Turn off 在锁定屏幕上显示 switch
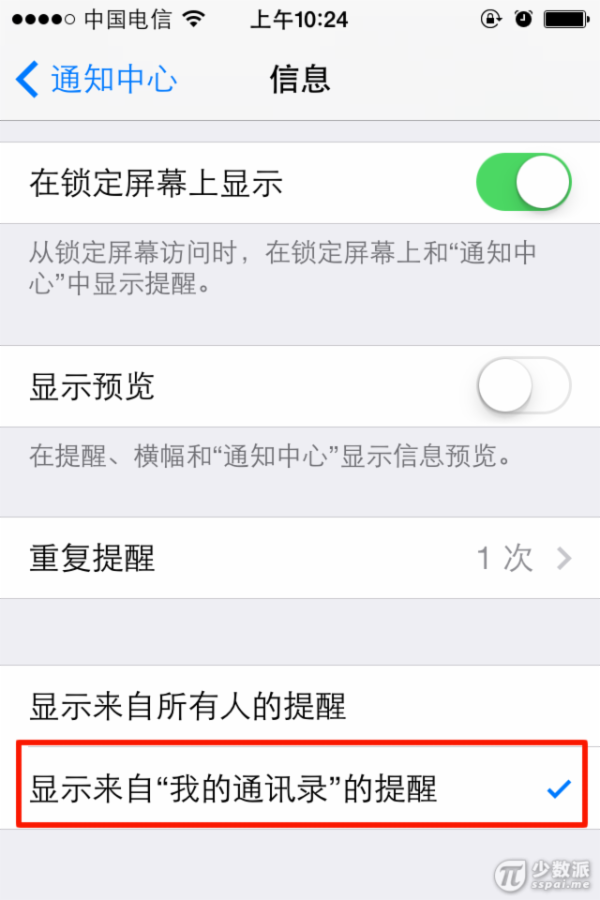600x900 pixels. [x=523, y=183]
